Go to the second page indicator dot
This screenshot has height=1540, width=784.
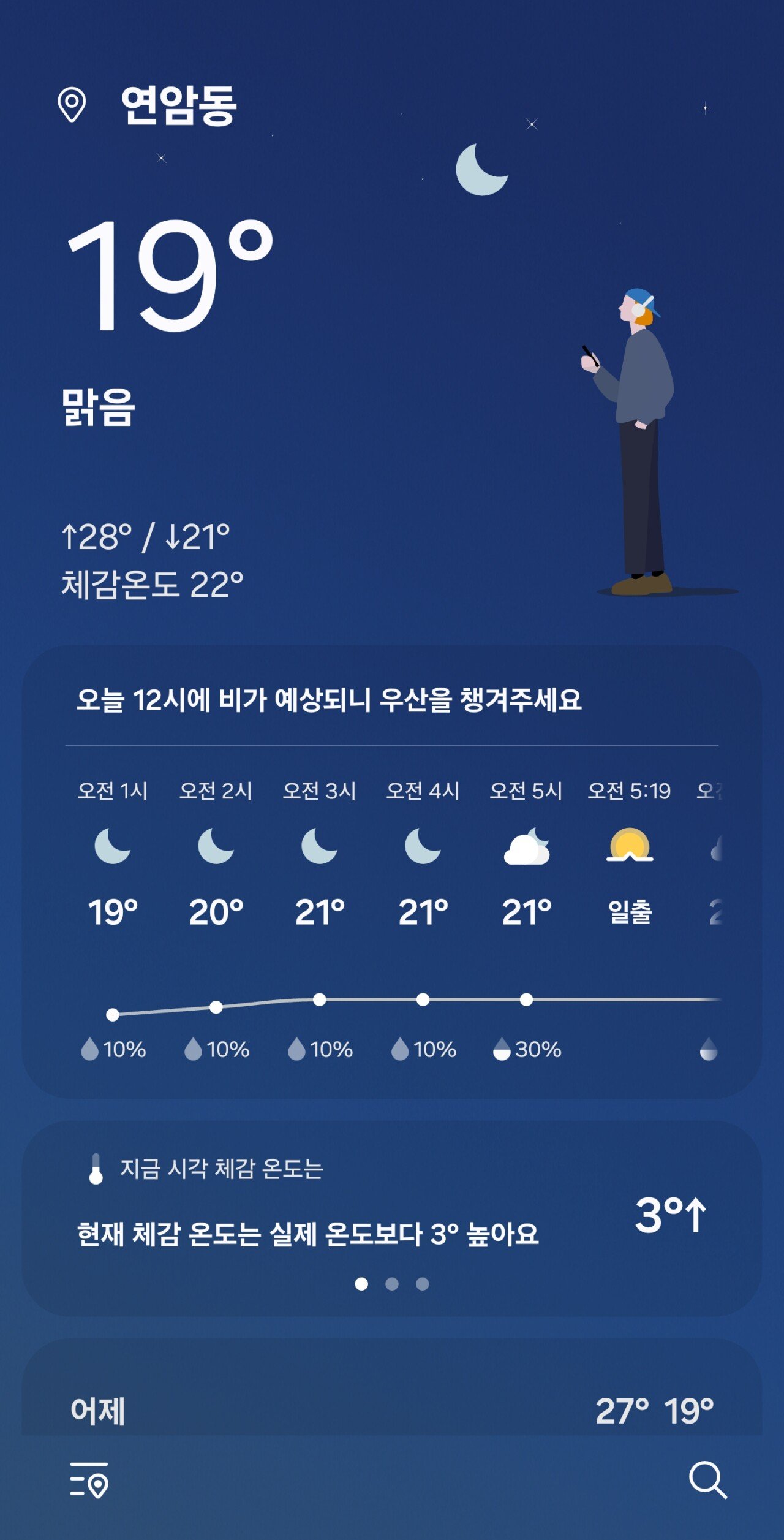coord(392,1284)
